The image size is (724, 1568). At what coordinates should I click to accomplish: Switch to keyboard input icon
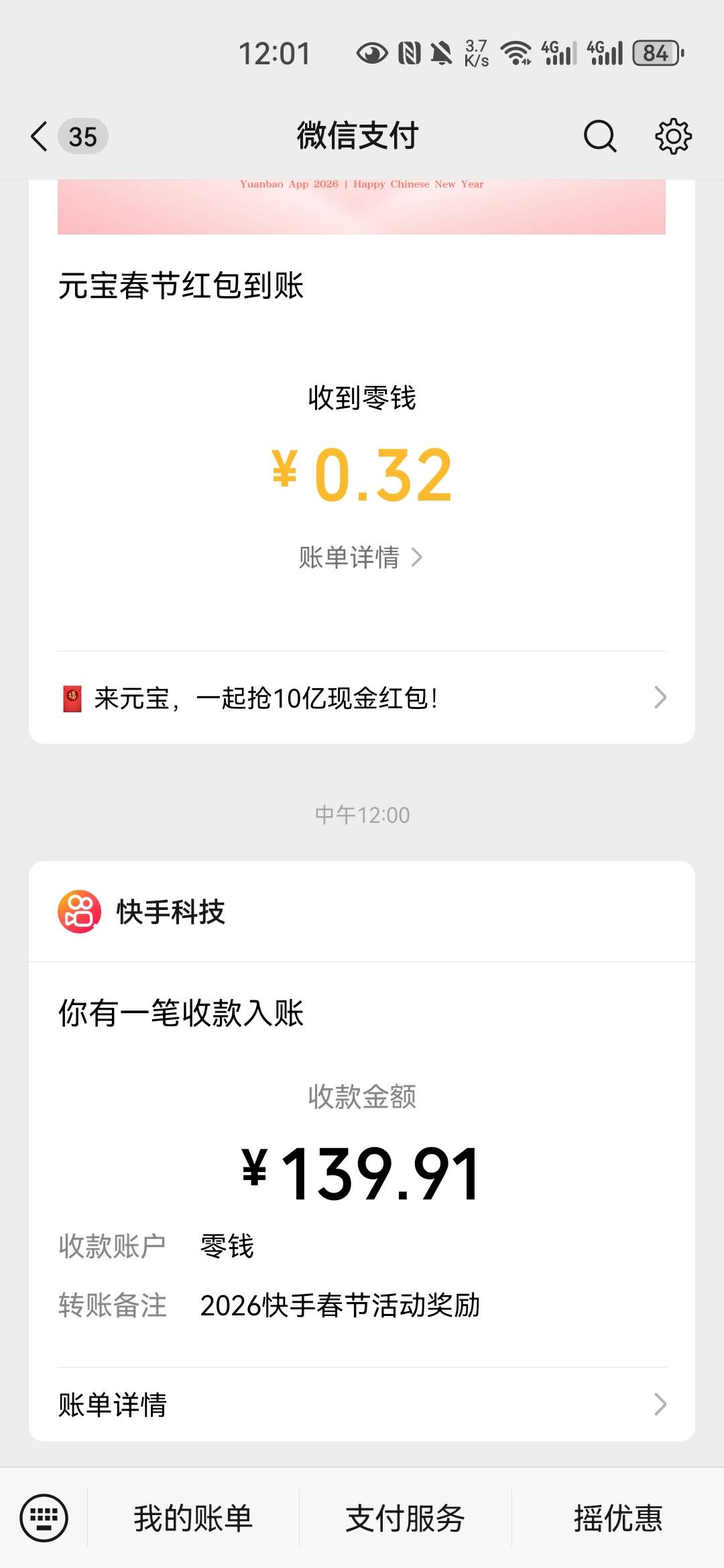pyautogui.click(x=44, y=1518)
